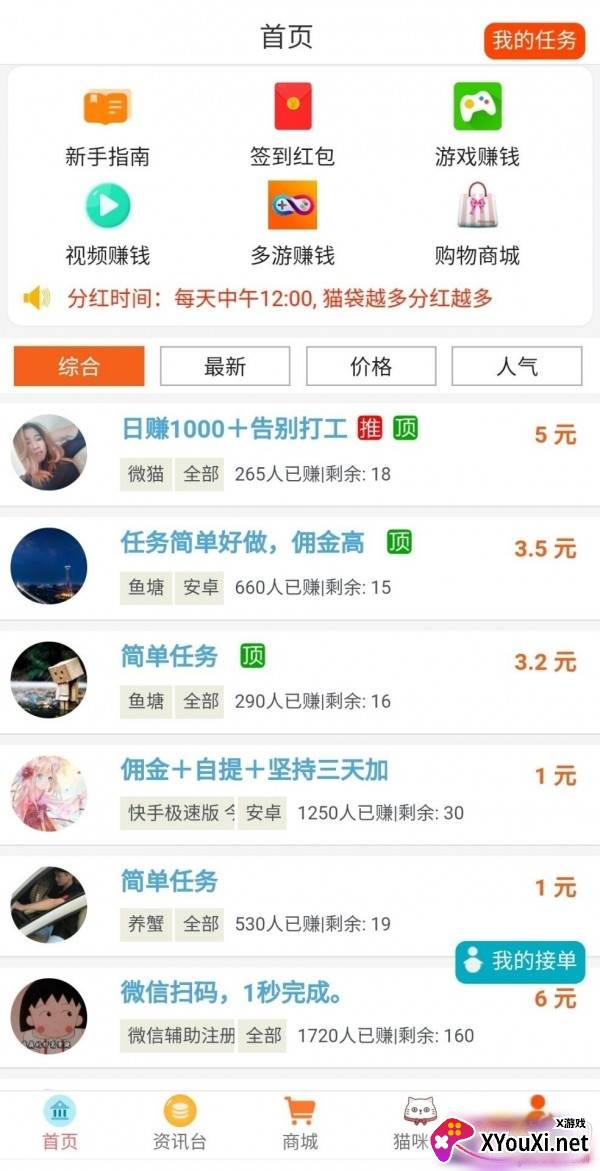Tap floating 我的接单 button

520,962
